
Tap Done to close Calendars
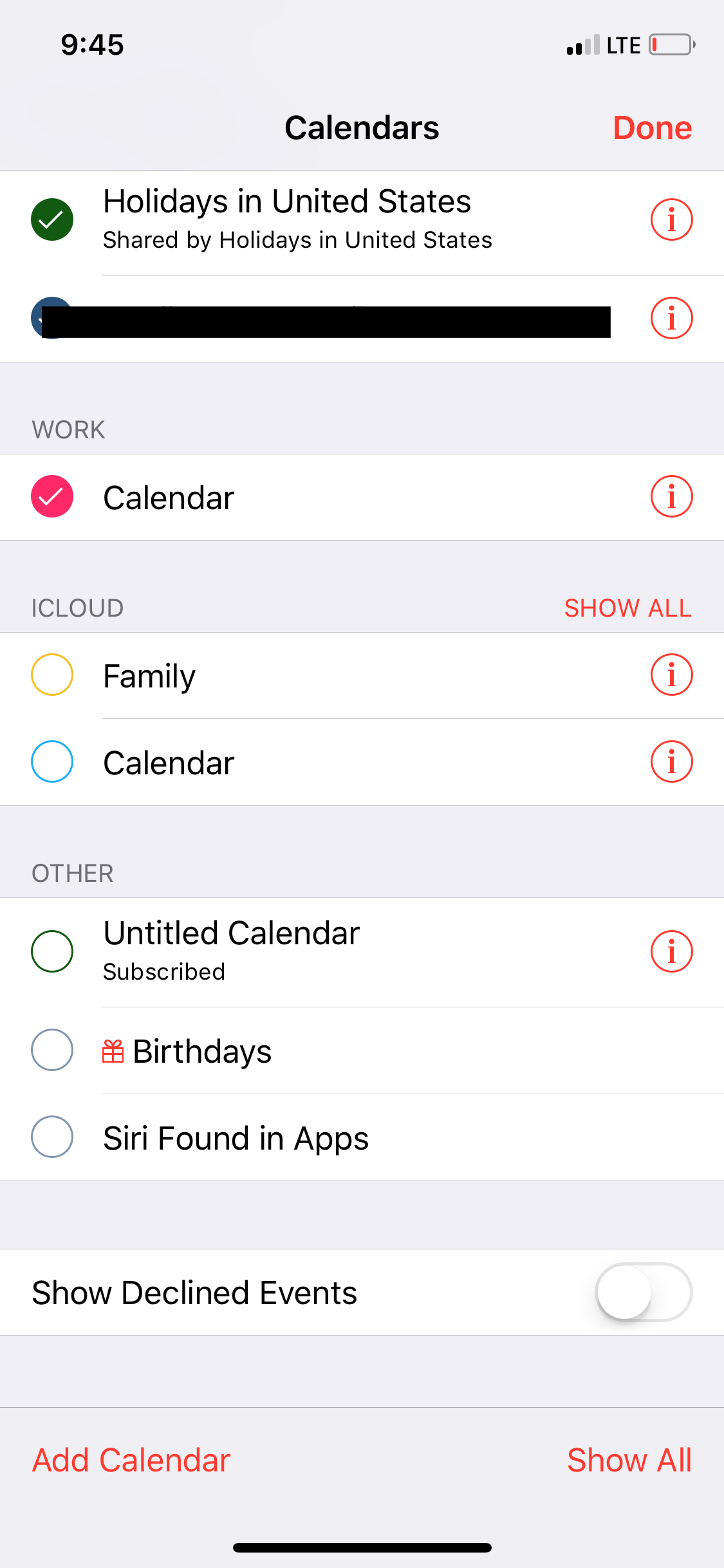[652, 127]
